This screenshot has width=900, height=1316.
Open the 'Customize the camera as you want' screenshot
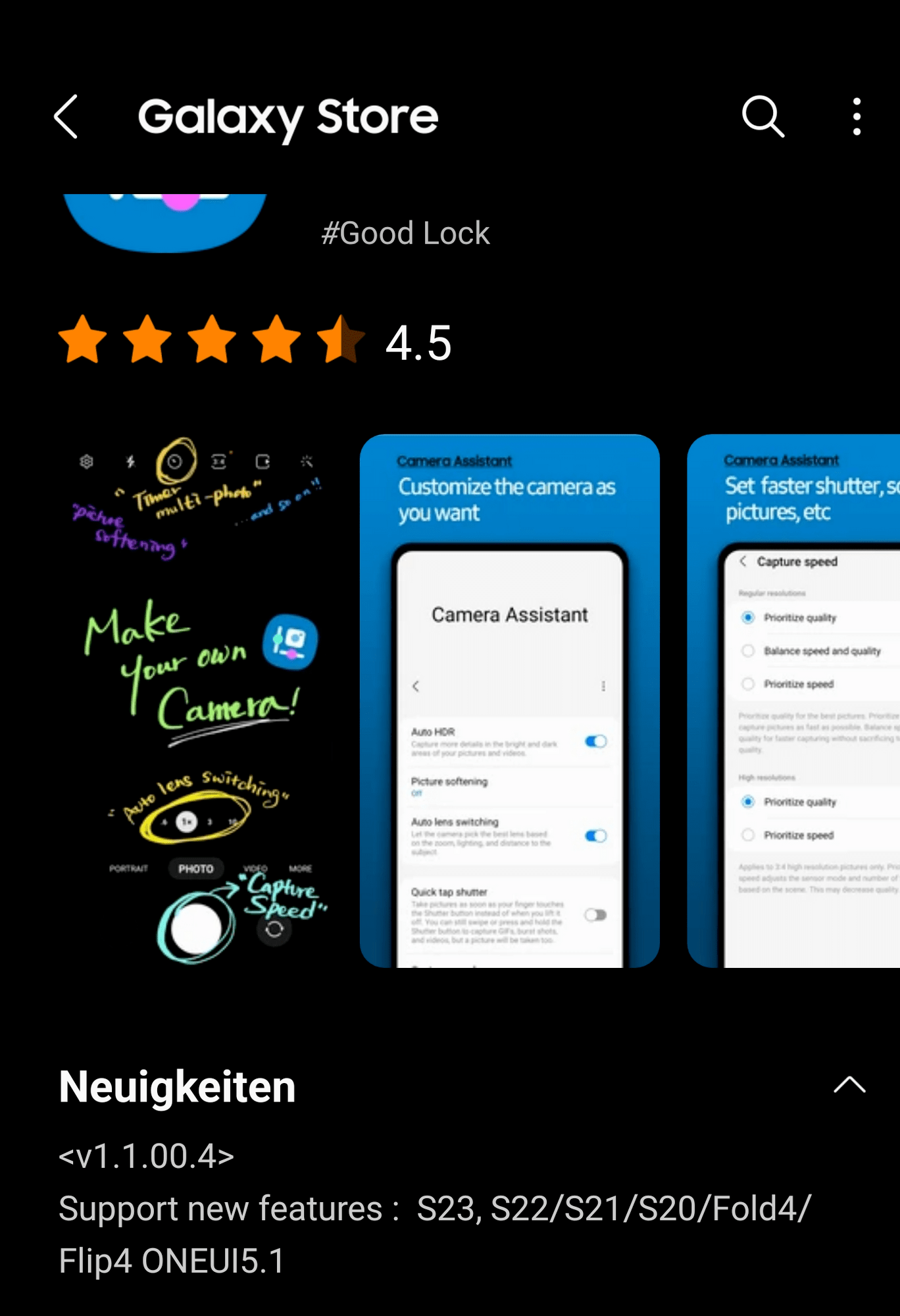(x=509, y=701)
